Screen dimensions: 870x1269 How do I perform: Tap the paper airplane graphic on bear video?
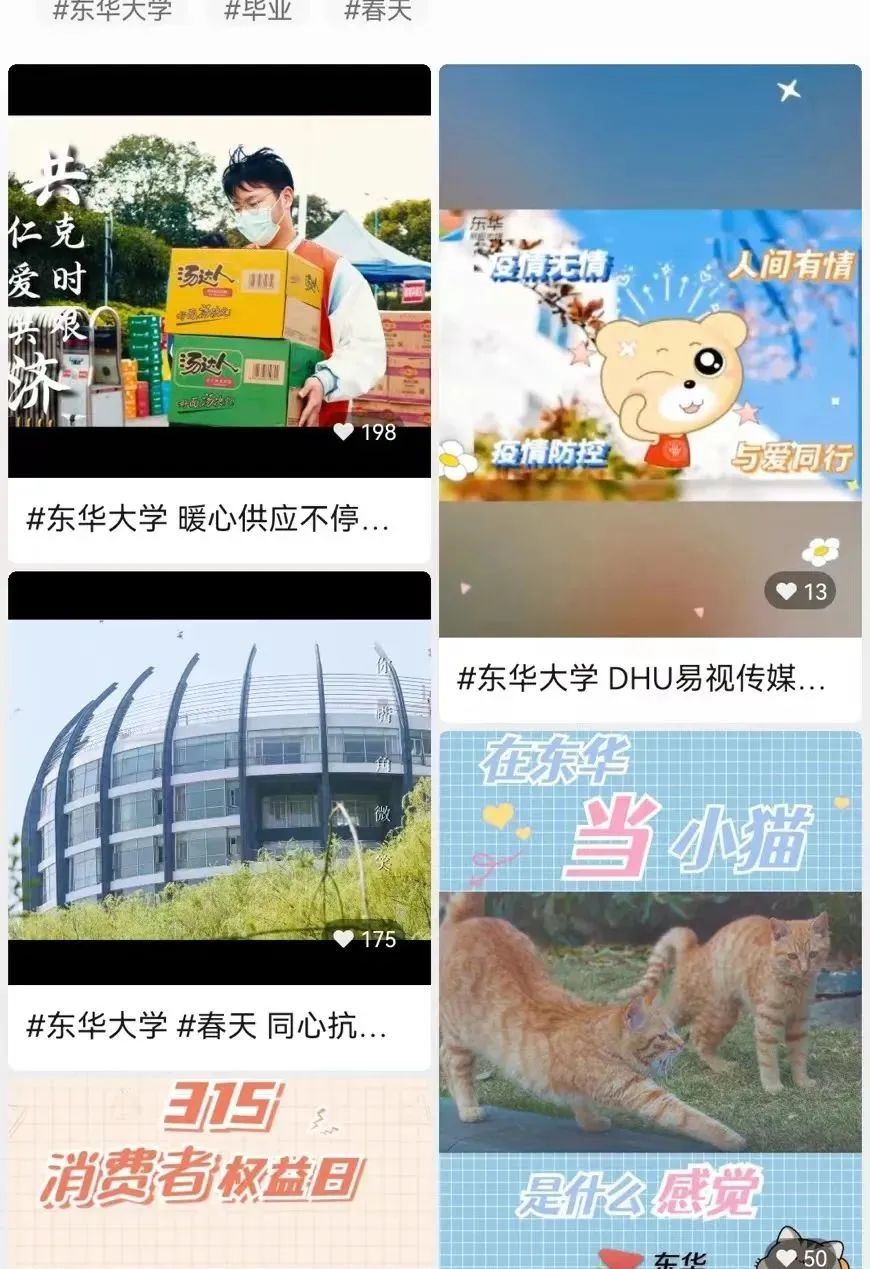tap(789, 90)
